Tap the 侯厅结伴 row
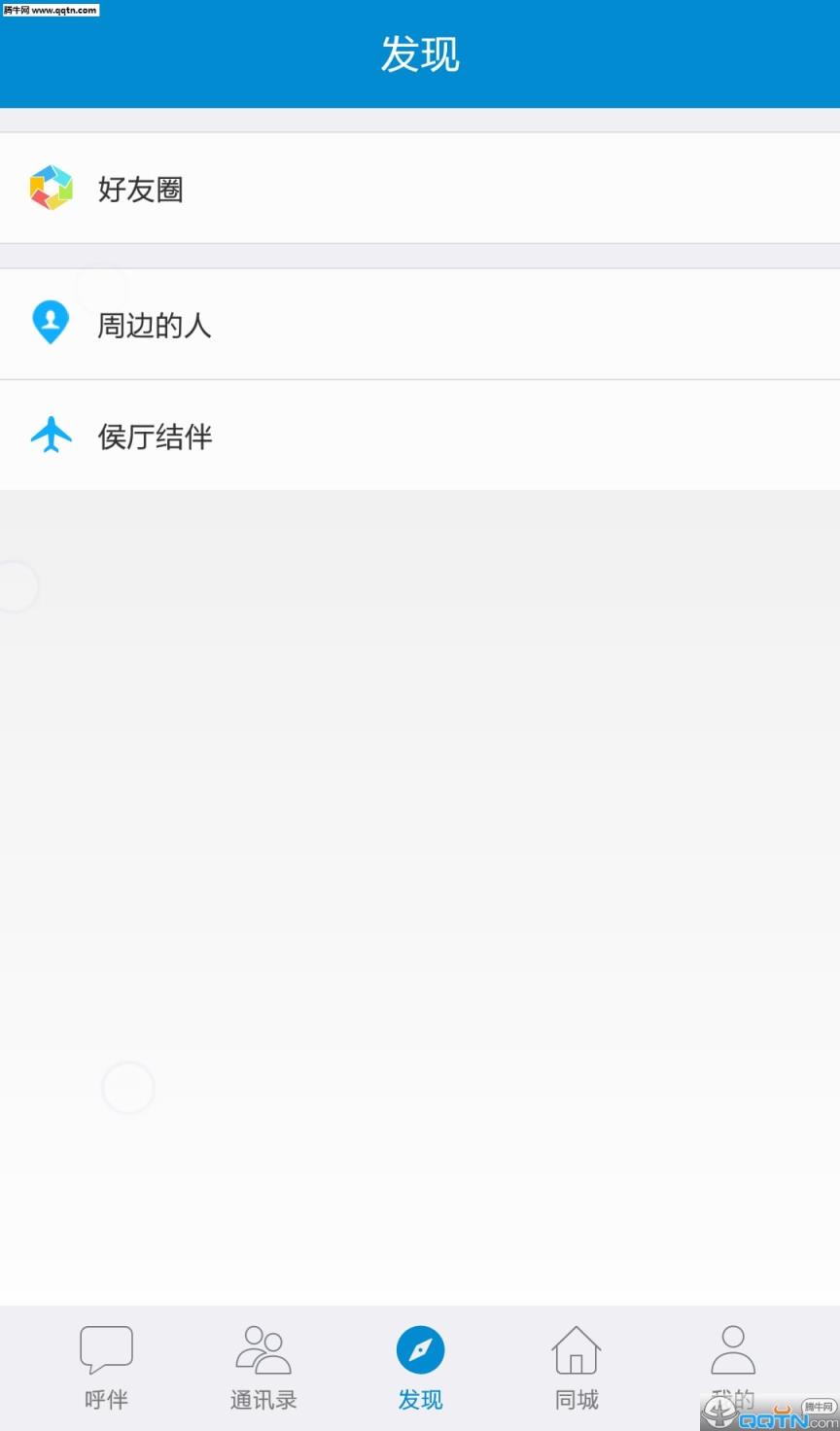The width and height of the screenshot is (840, 1431). coord(420,434)
